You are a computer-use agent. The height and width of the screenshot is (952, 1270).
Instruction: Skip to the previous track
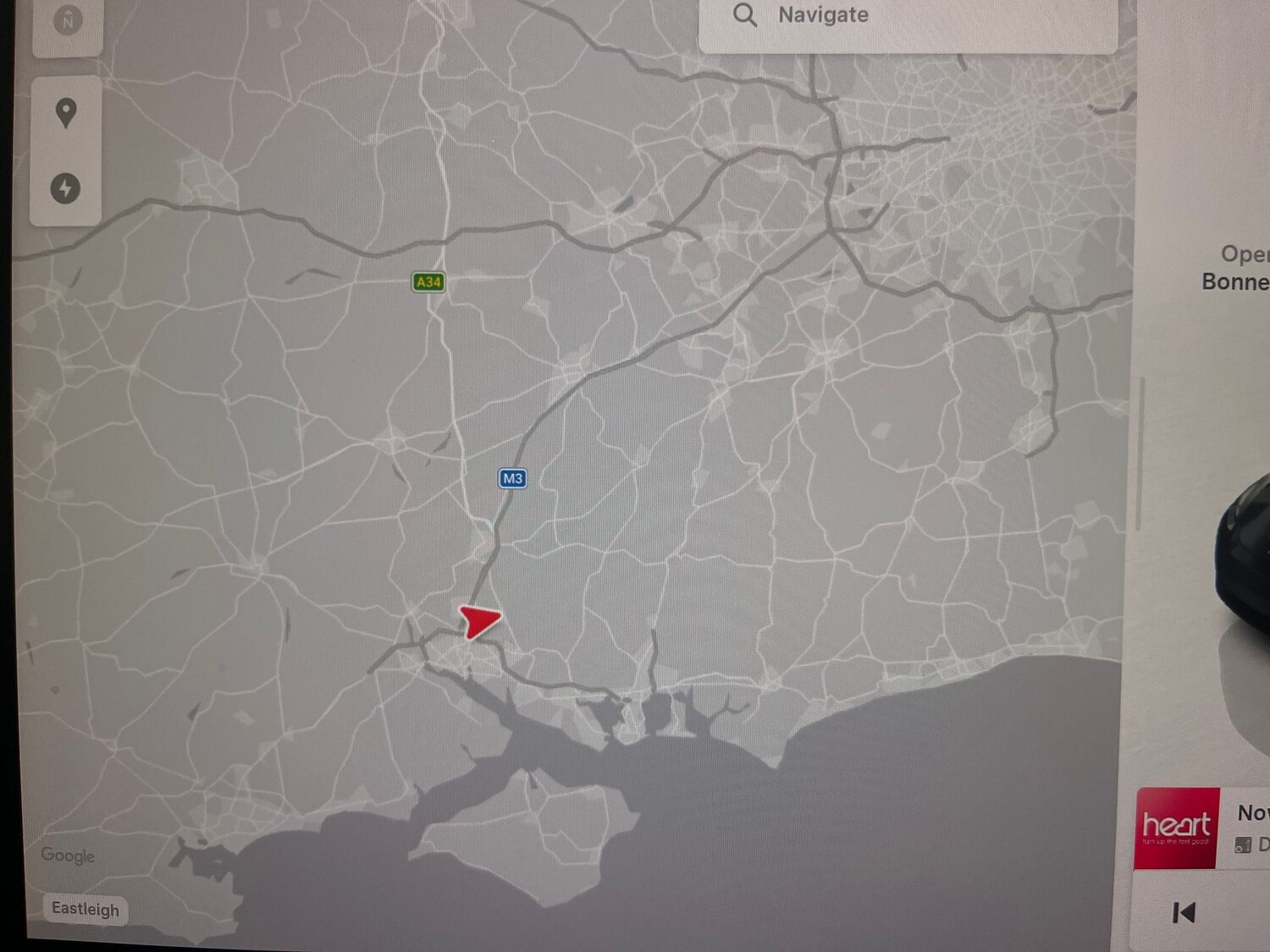[1184, 912]
